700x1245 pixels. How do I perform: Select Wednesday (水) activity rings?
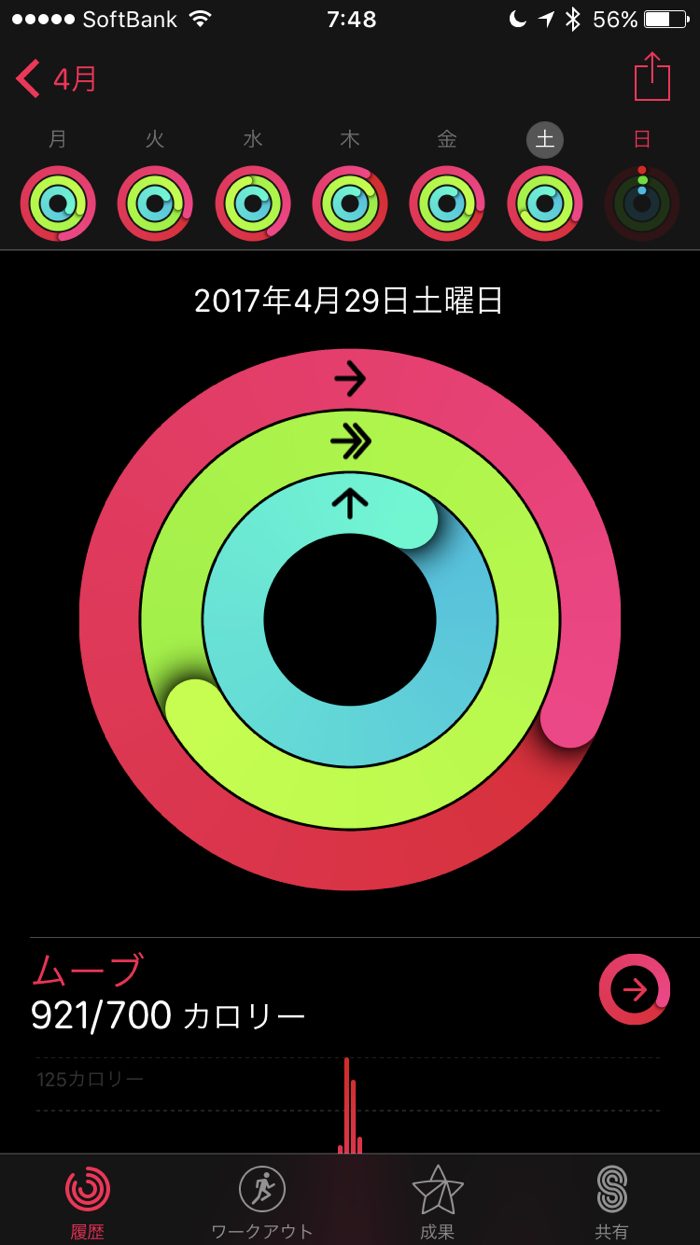(x=253, y=203)
